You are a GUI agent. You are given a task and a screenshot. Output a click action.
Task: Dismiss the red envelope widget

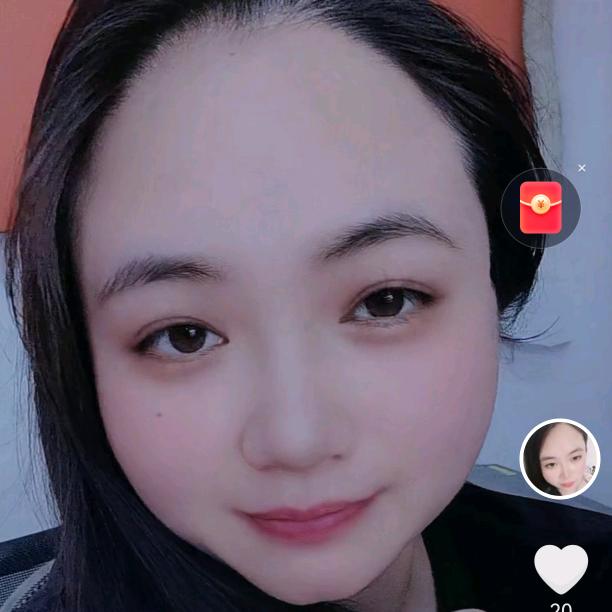click(x=582, y=168)
